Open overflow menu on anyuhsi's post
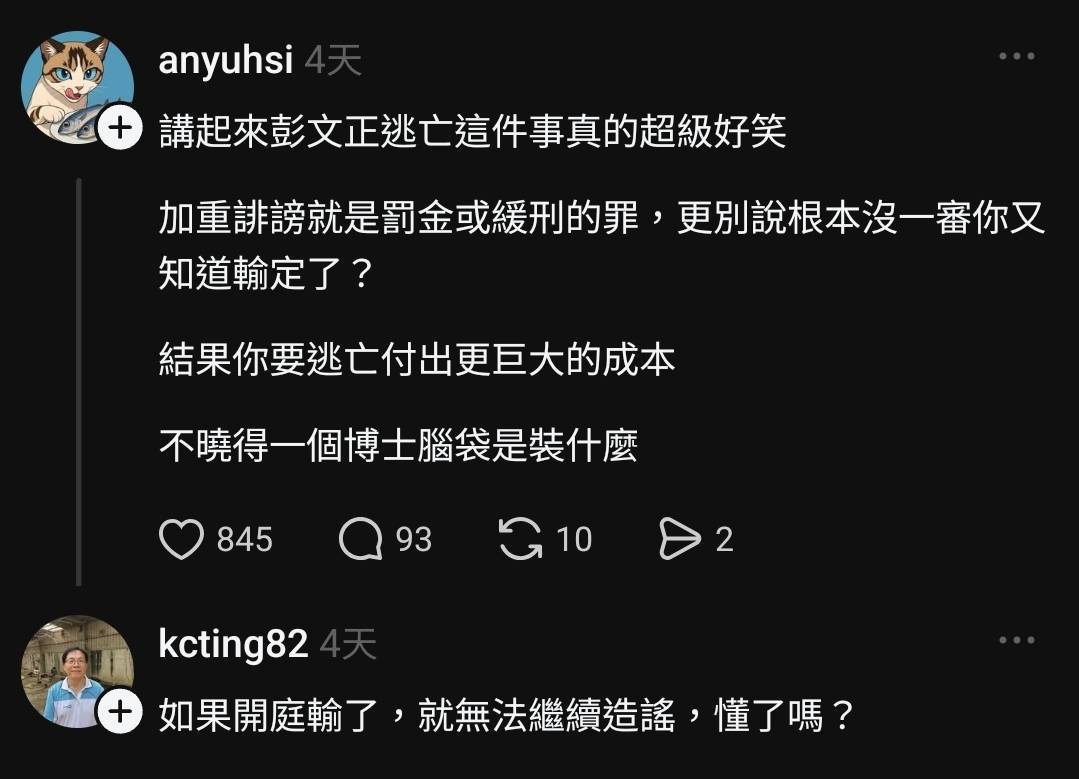1079x779 pixels. point(1016,57)
